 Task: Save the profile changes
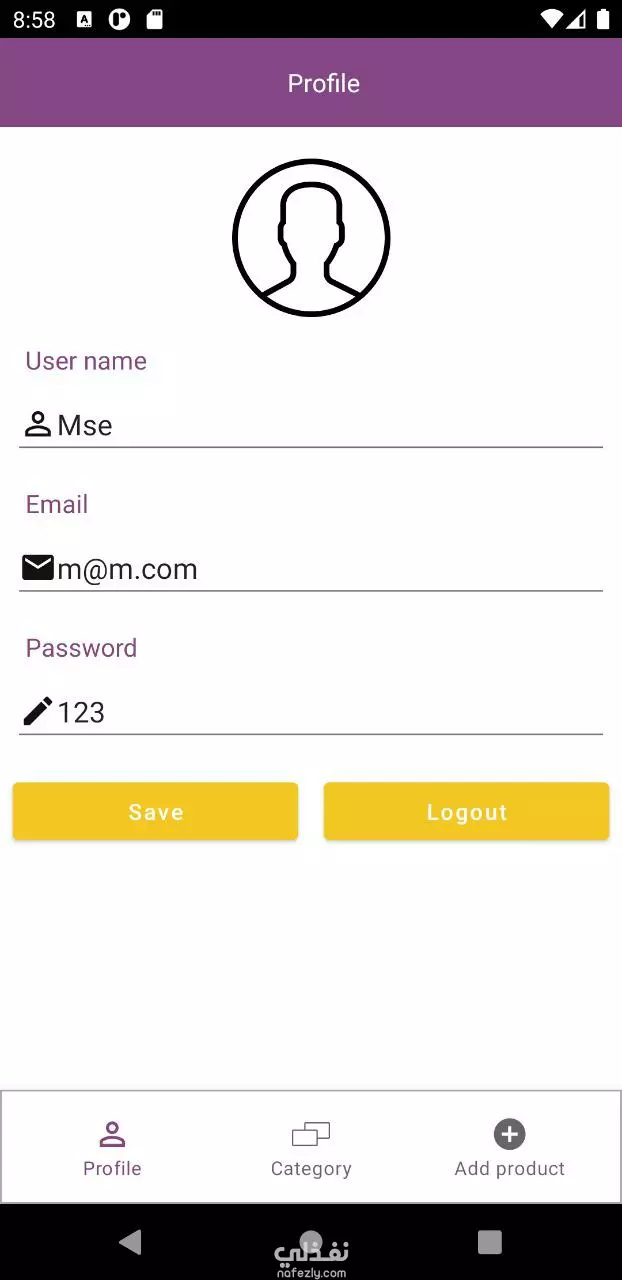[155, 811]
